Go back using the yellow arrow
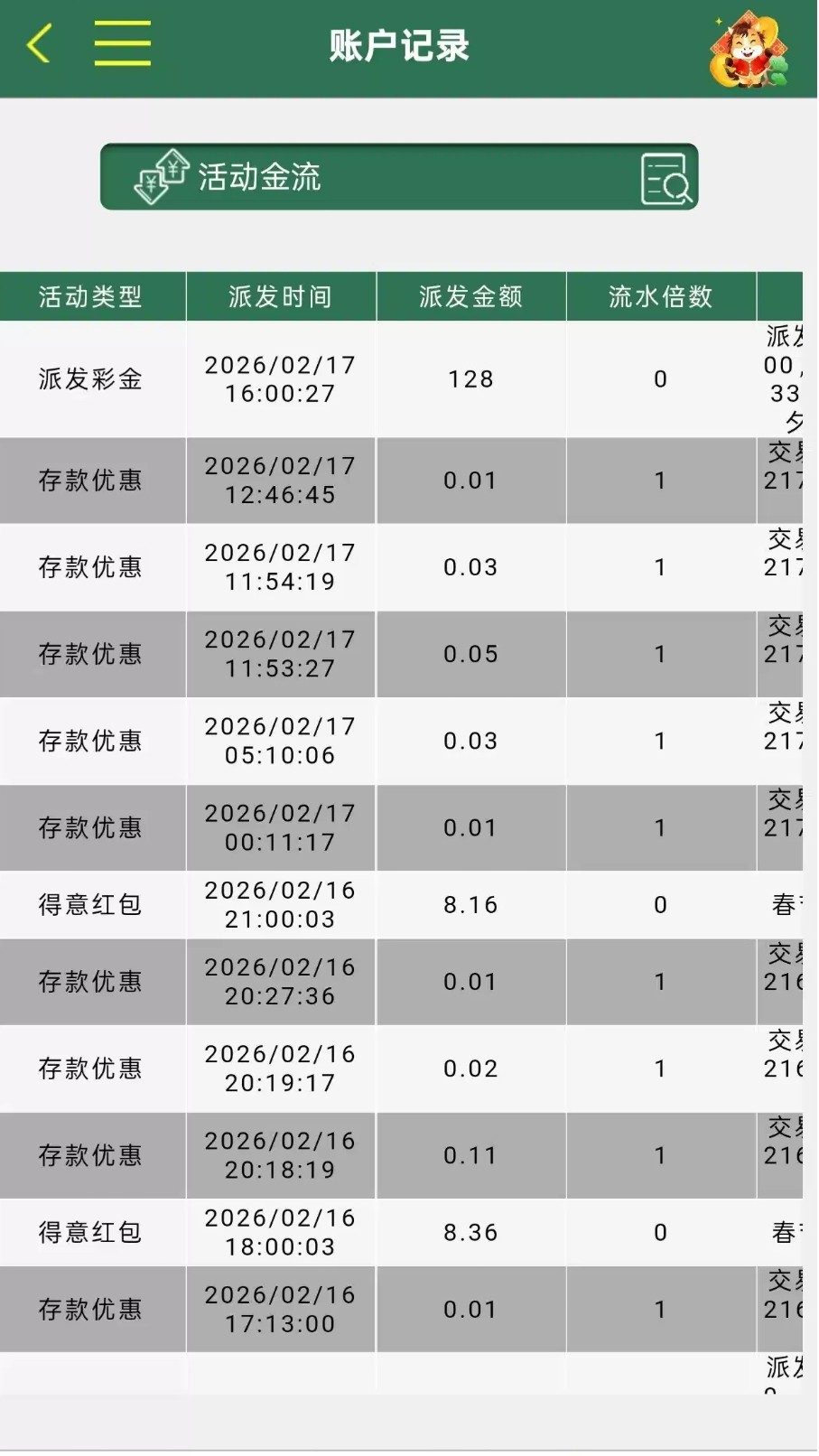 point(39,44)
